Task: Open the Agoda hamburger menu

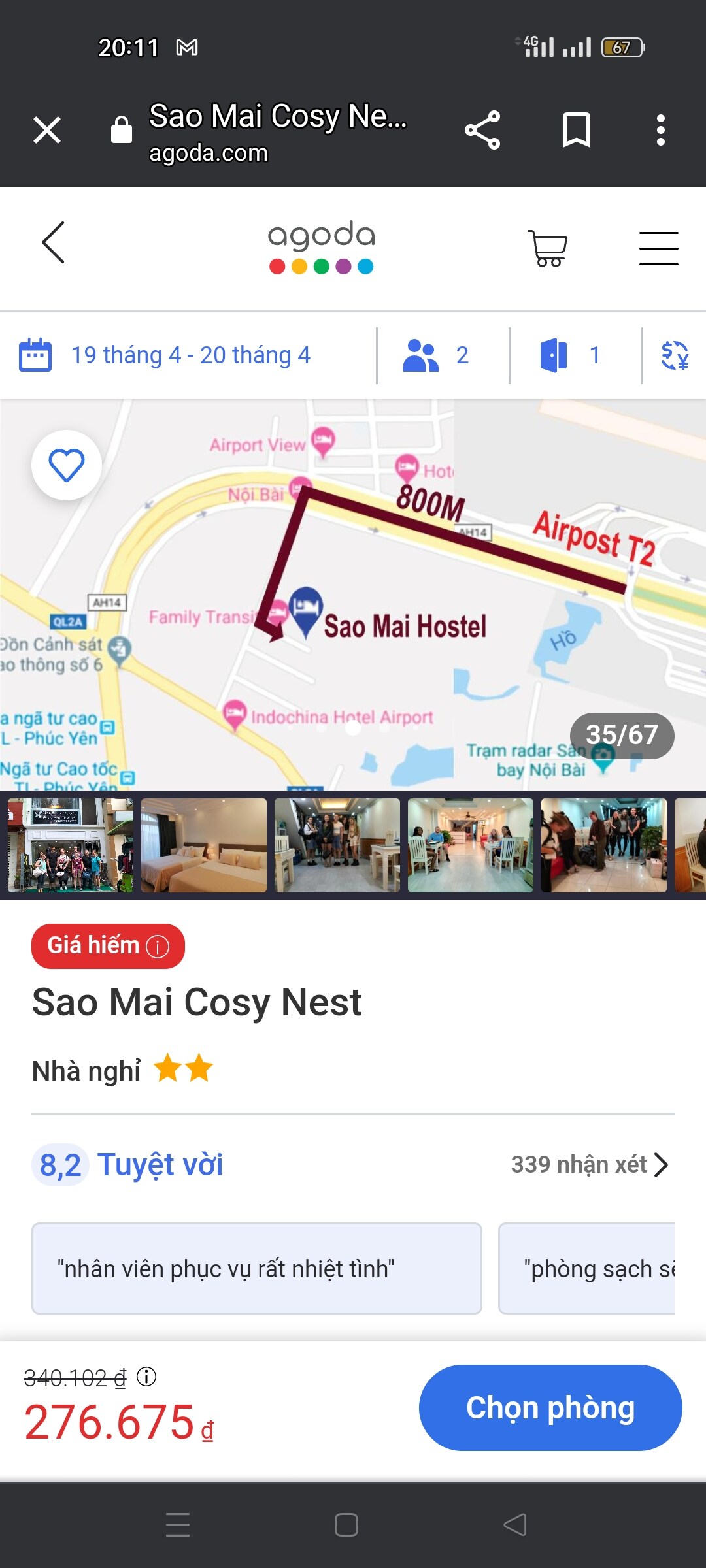Action: click(x=658, y=248)
